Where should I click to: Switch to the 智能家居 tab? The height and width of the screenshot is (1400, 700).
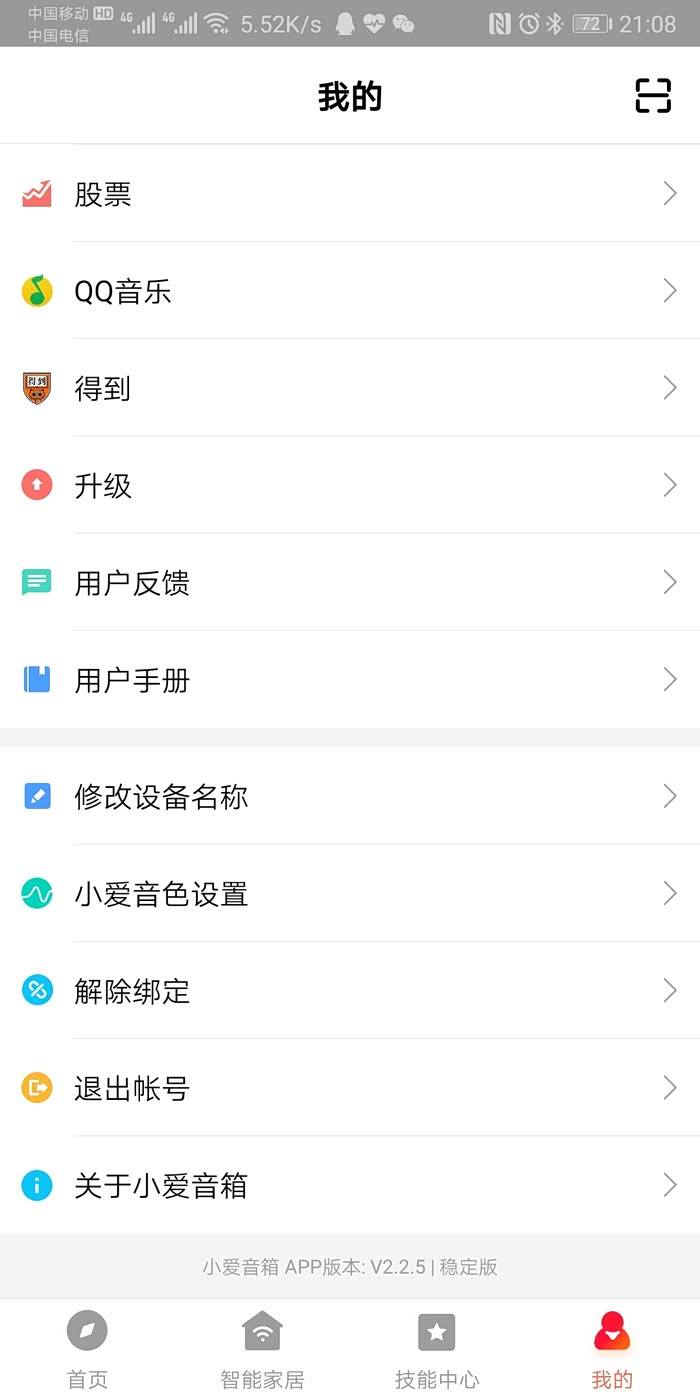tap(262, 1349)
